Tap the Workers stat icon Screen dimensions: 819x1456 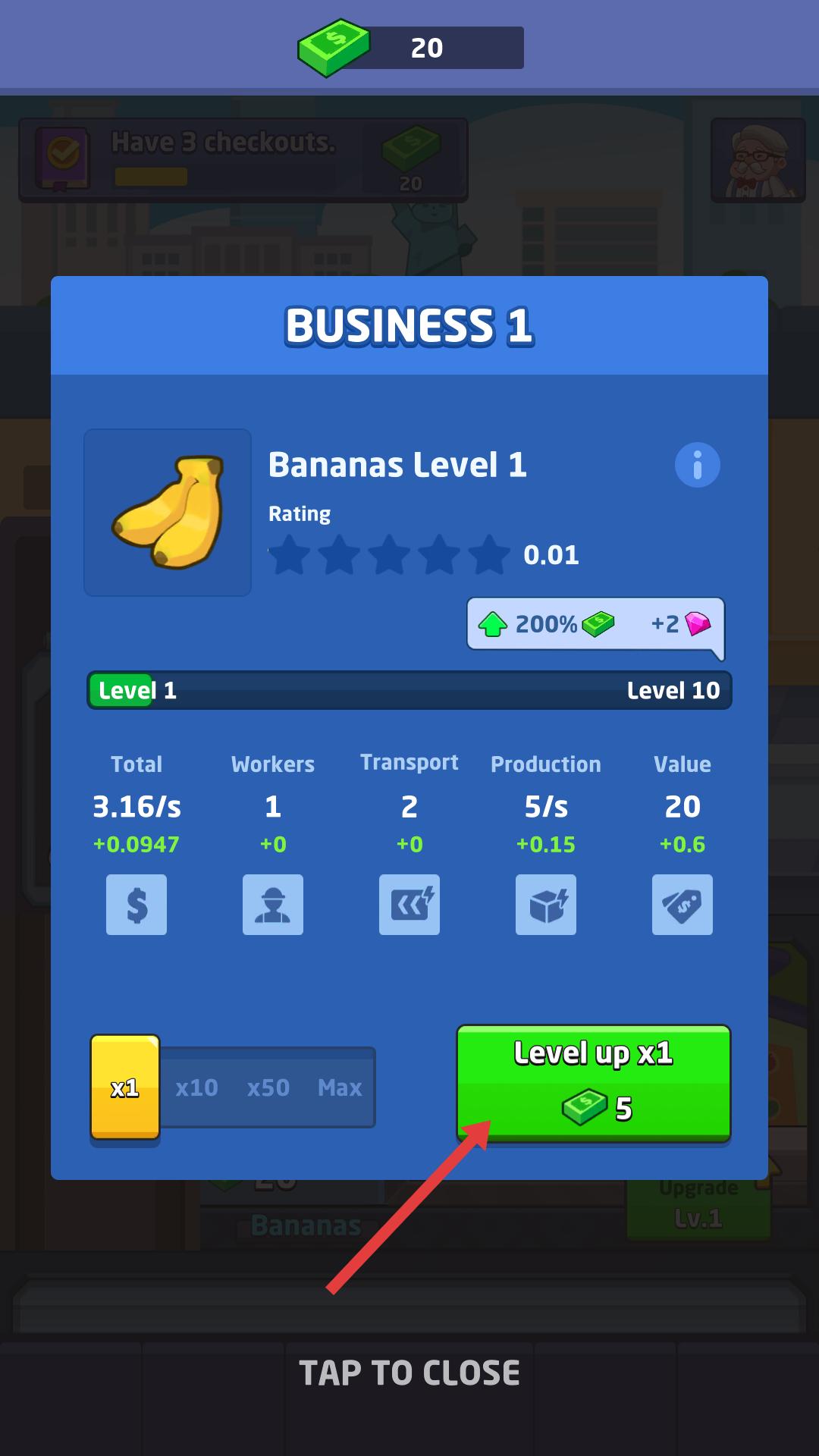[x=273, y=905]
